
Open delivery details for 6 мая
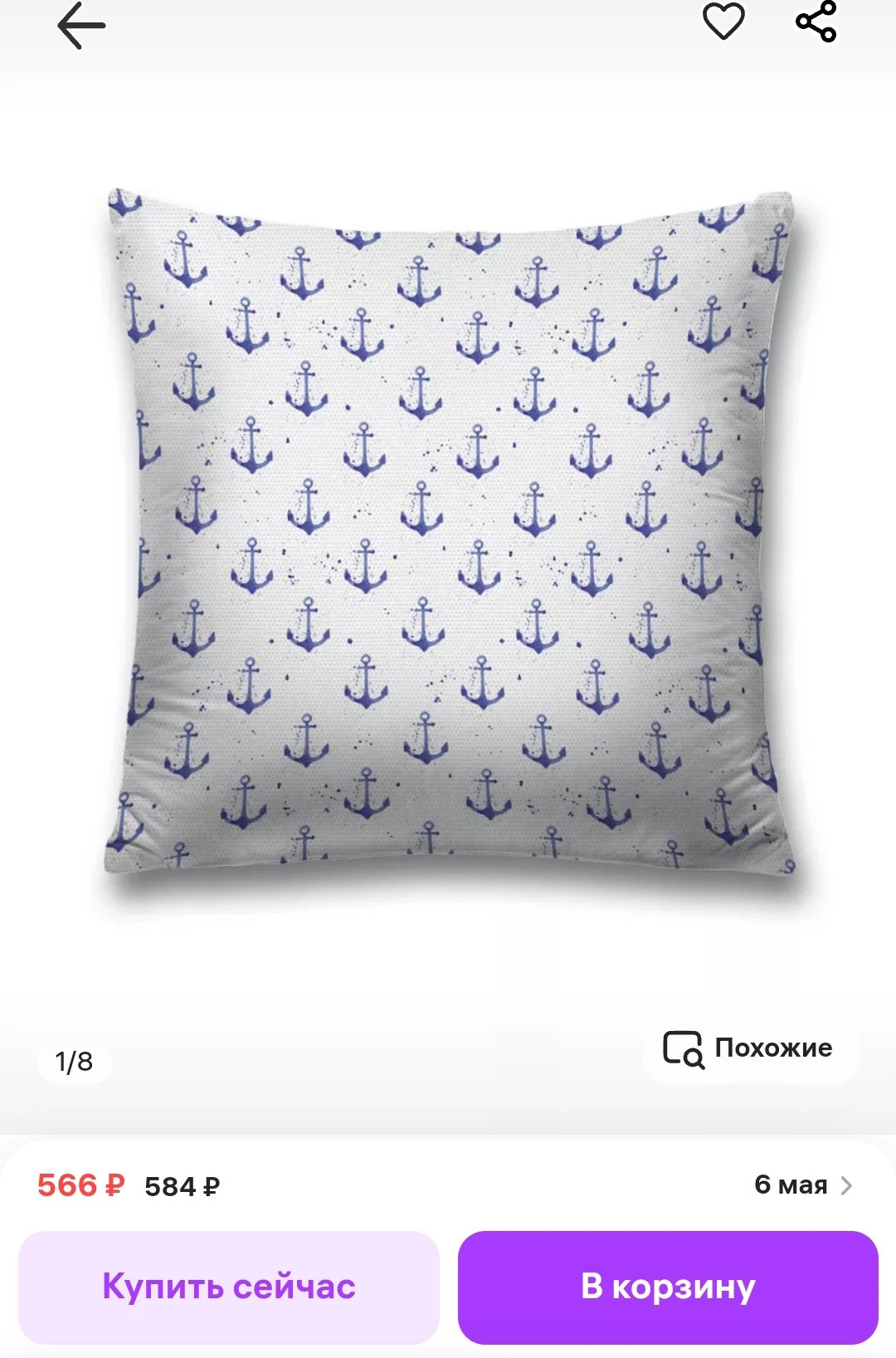pyautogui.click(x=802, y=1185)
